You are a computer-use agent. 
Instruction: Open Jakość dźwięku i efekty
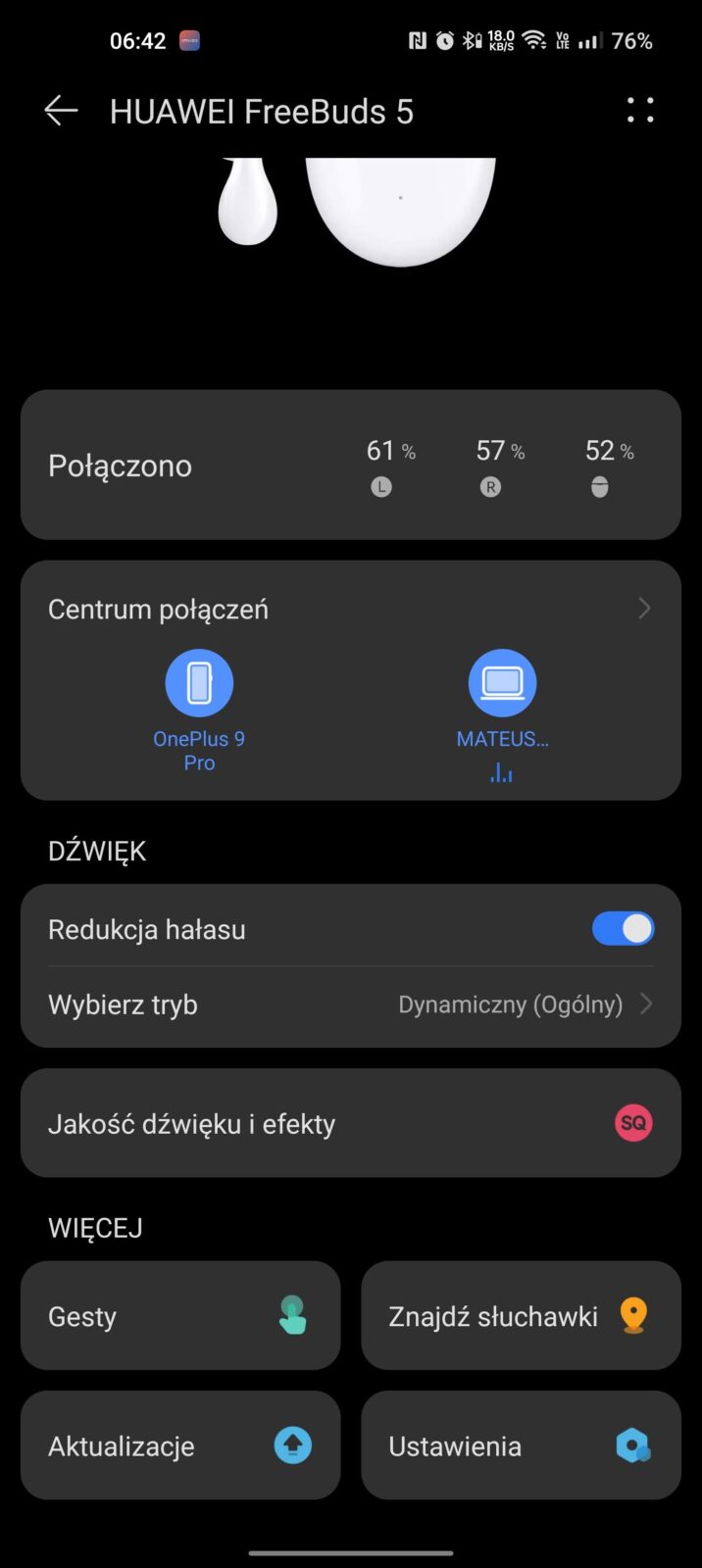[350, 1123]
